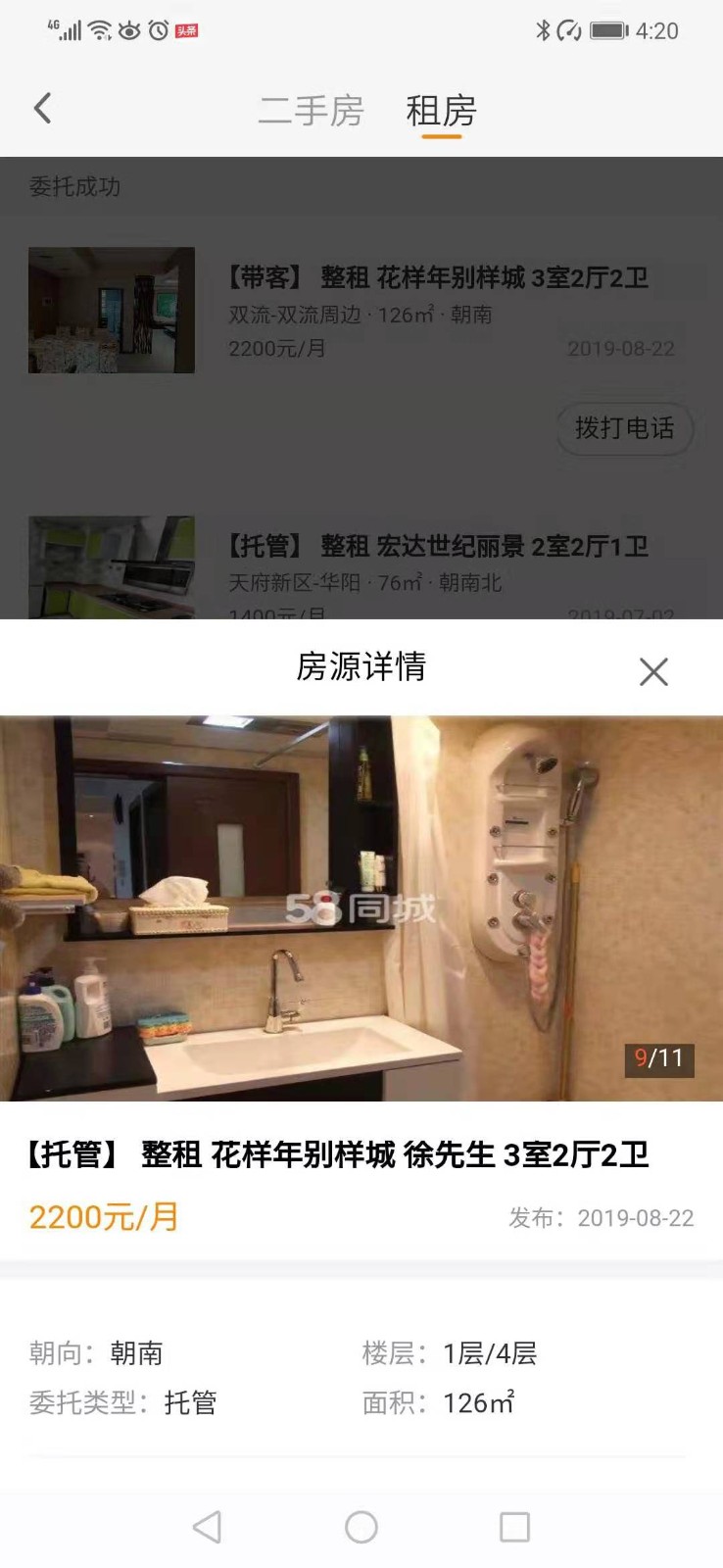Tap the system recent apps button
This screenshot has height=1568, width=723.
tap(514, 1527)
